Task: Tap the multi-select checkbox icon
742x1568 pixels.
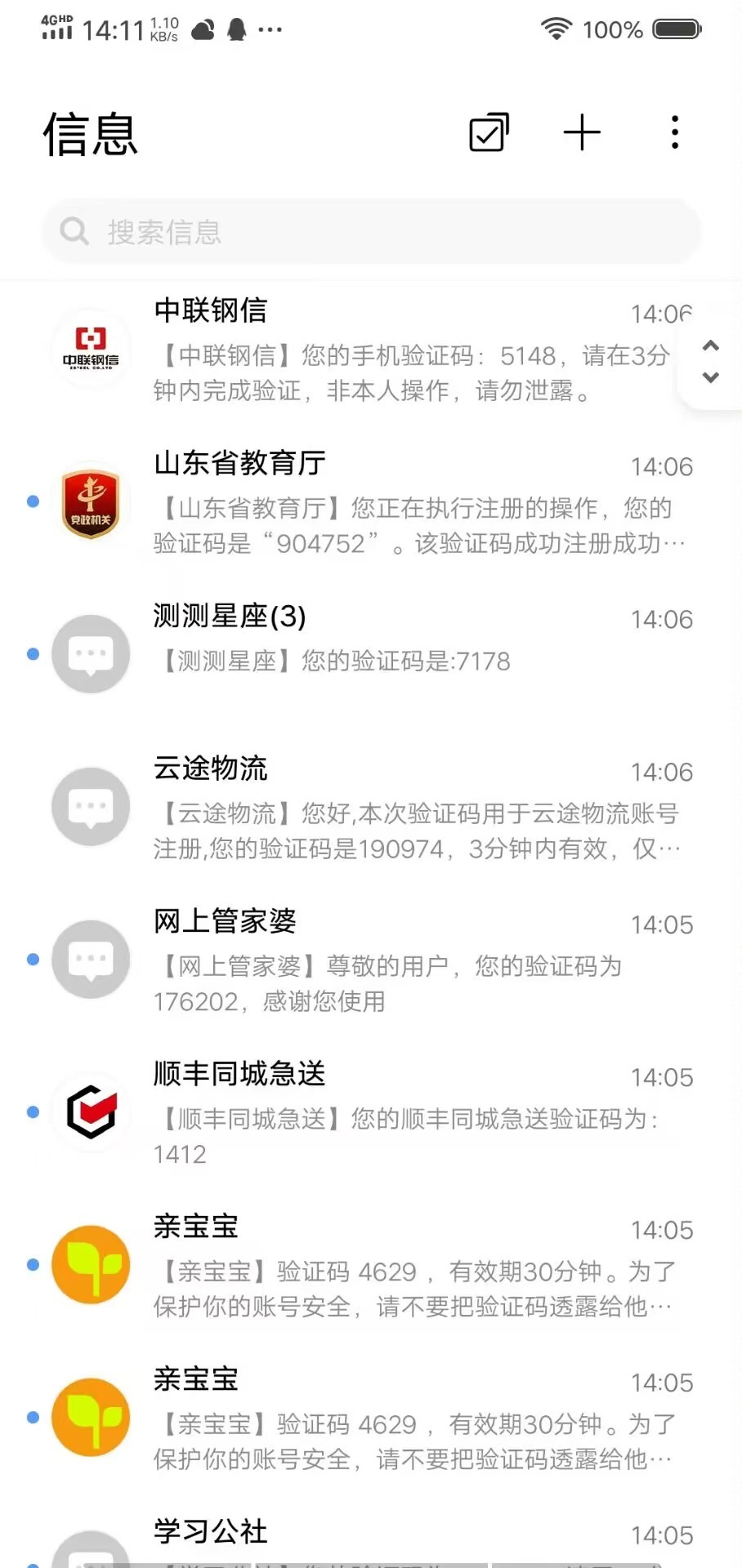Action: (x=489, y=132)
